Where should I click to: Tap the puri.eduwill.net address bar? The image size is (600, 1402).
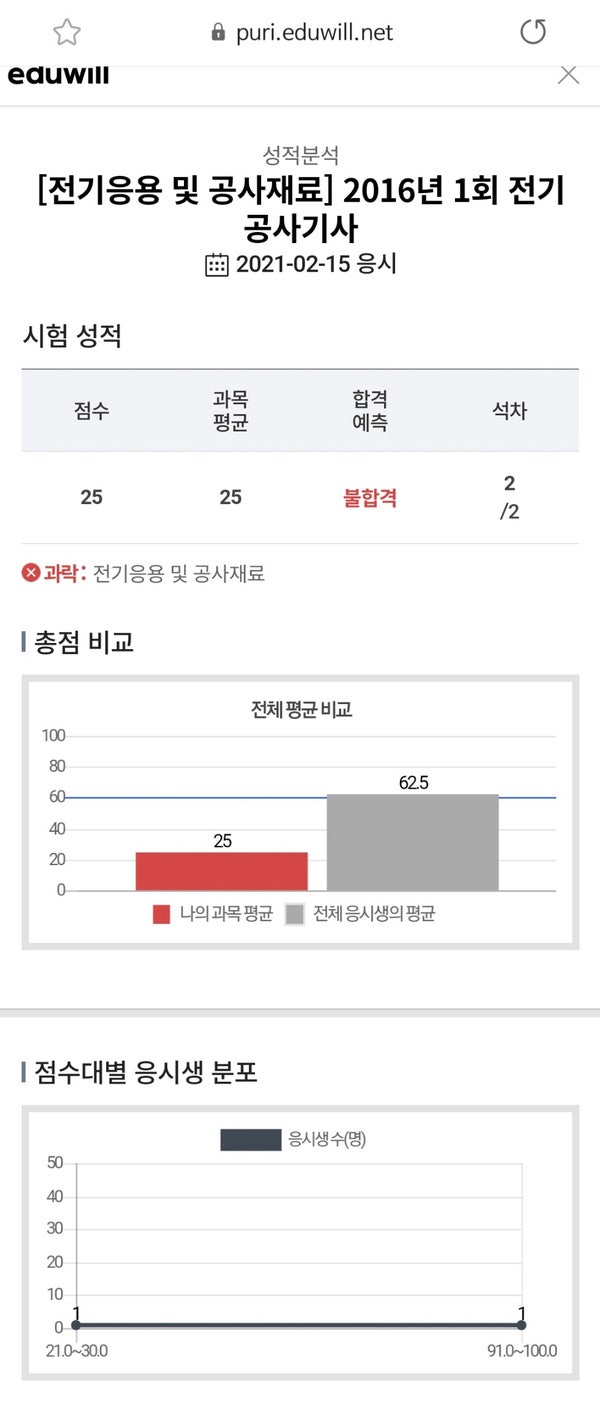click(302, 33)
